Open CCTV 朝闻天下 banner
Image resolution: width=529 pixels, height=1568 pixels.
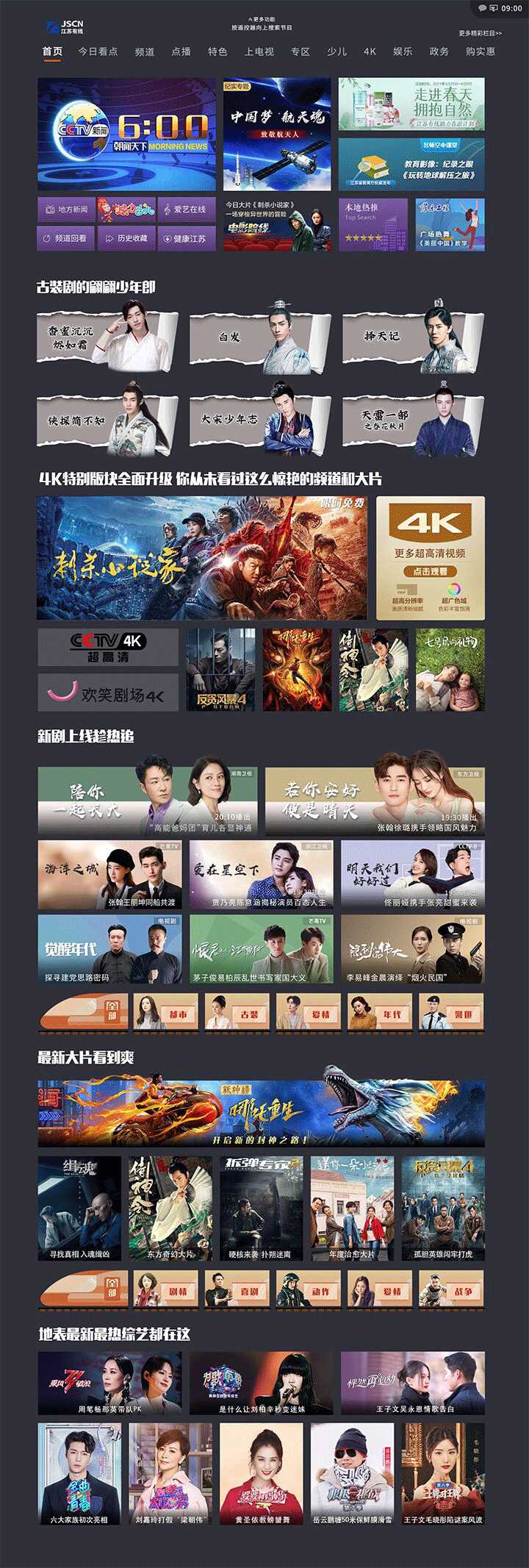[x=126, y=135]
